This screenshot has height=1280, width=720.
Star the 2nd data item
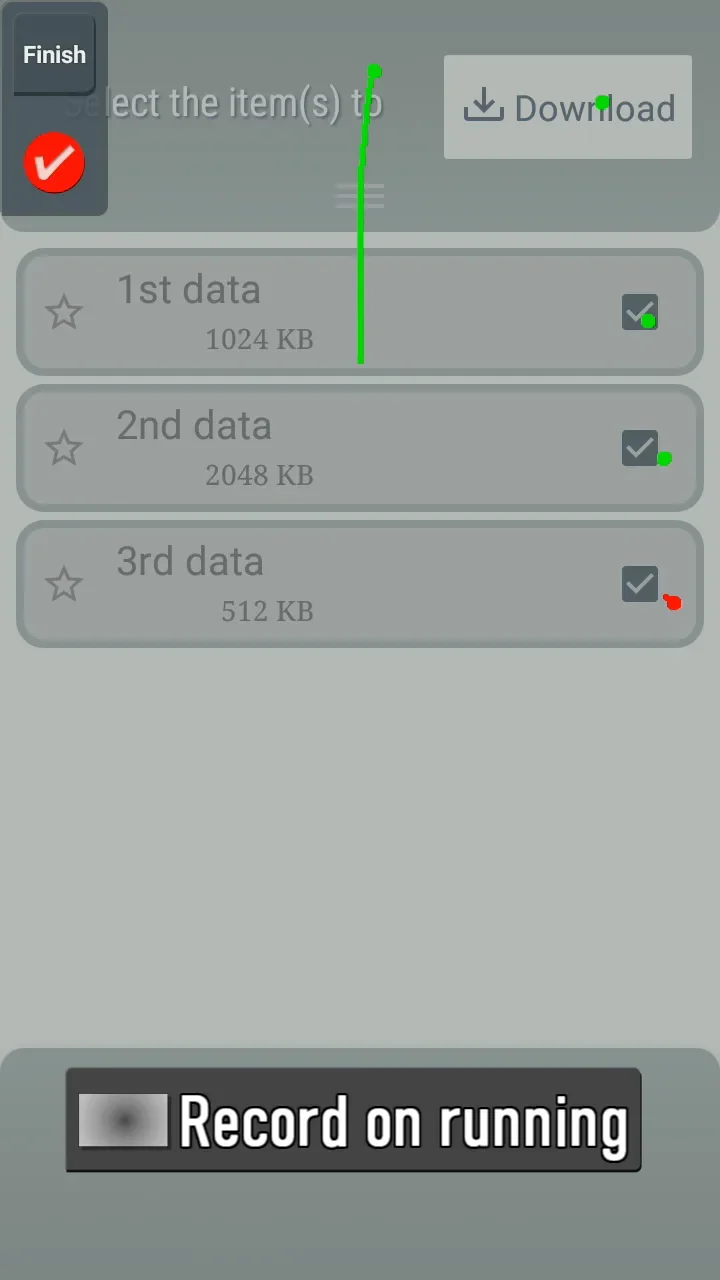[64, 448]
